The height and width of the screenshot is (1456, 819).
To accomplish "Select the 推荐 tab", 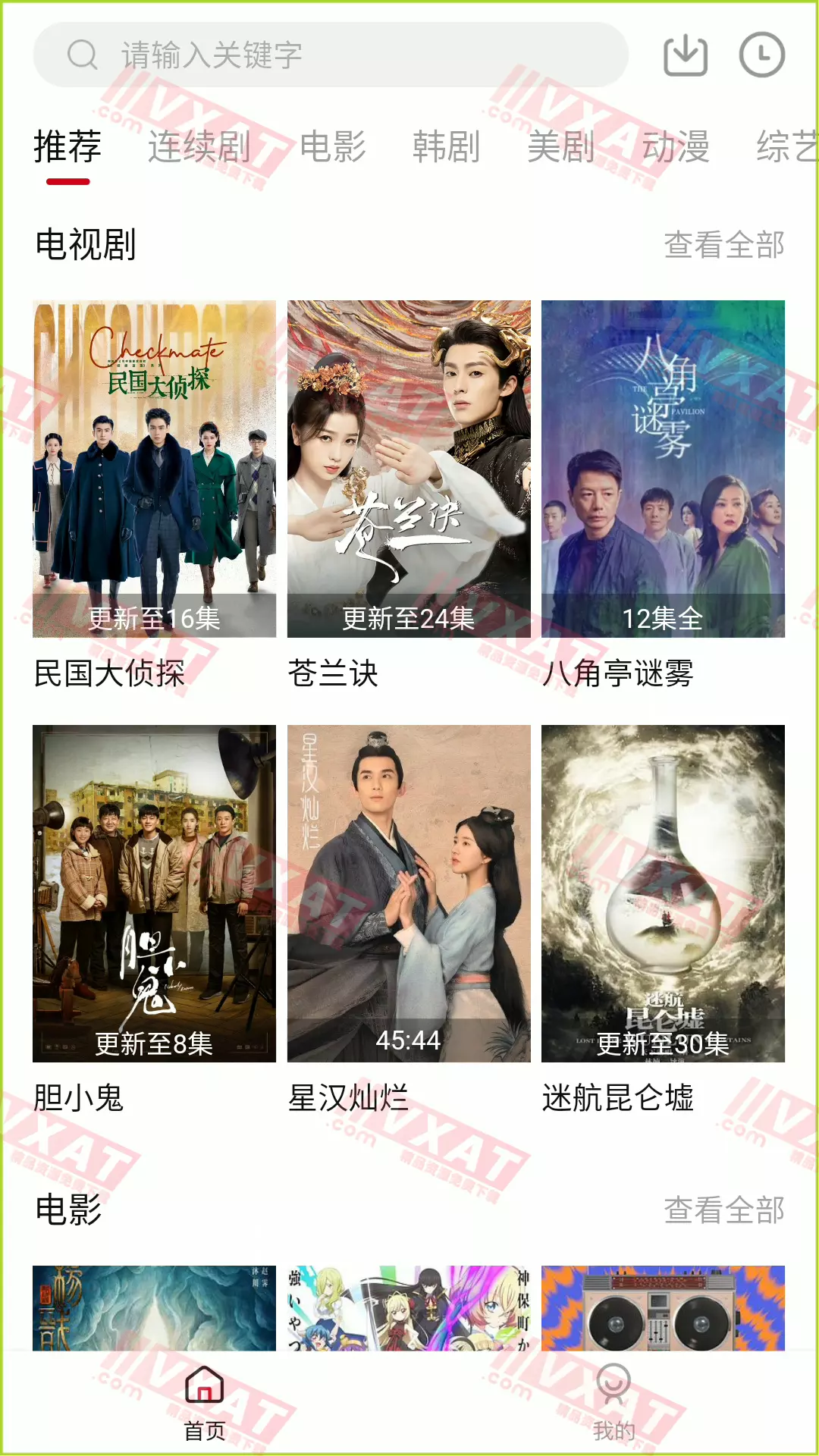I will 67,146.
